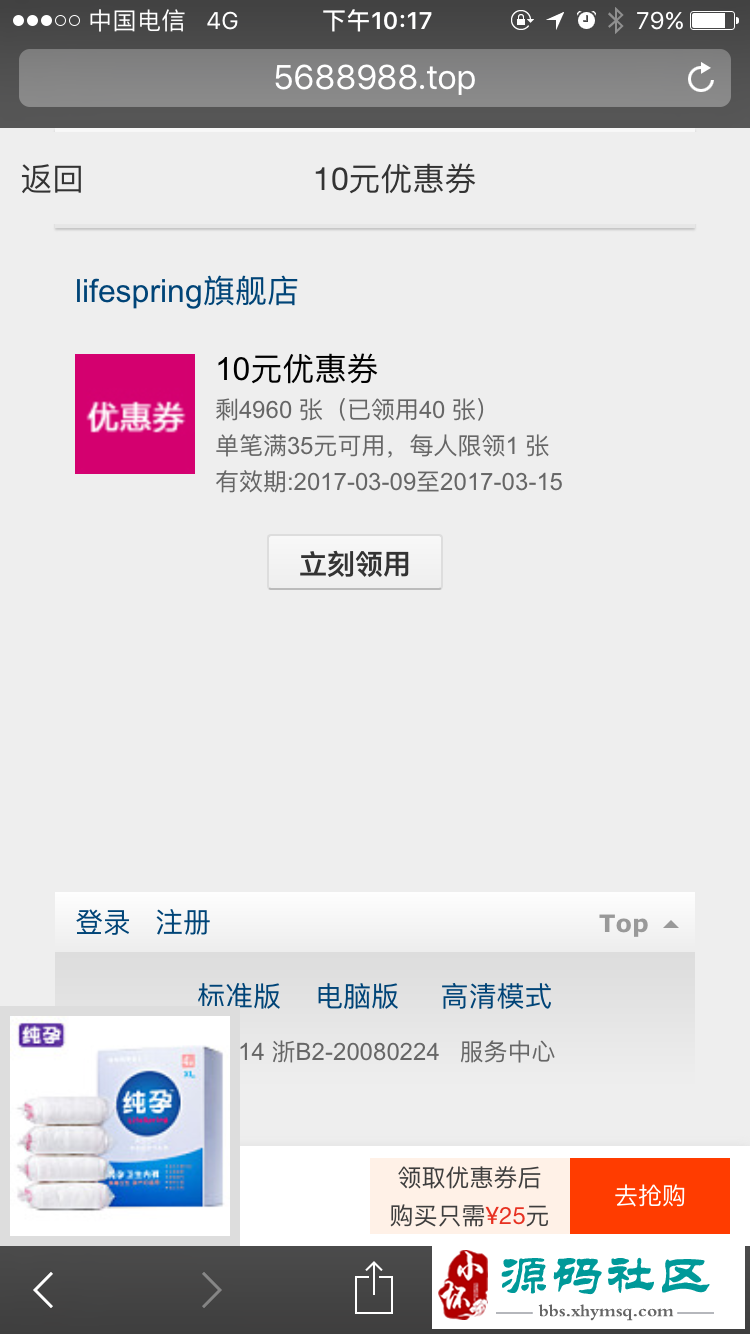Switch to 电脑版 desktop version
The height and width of the screenshot is (1334, 750).
coord(357,996)
